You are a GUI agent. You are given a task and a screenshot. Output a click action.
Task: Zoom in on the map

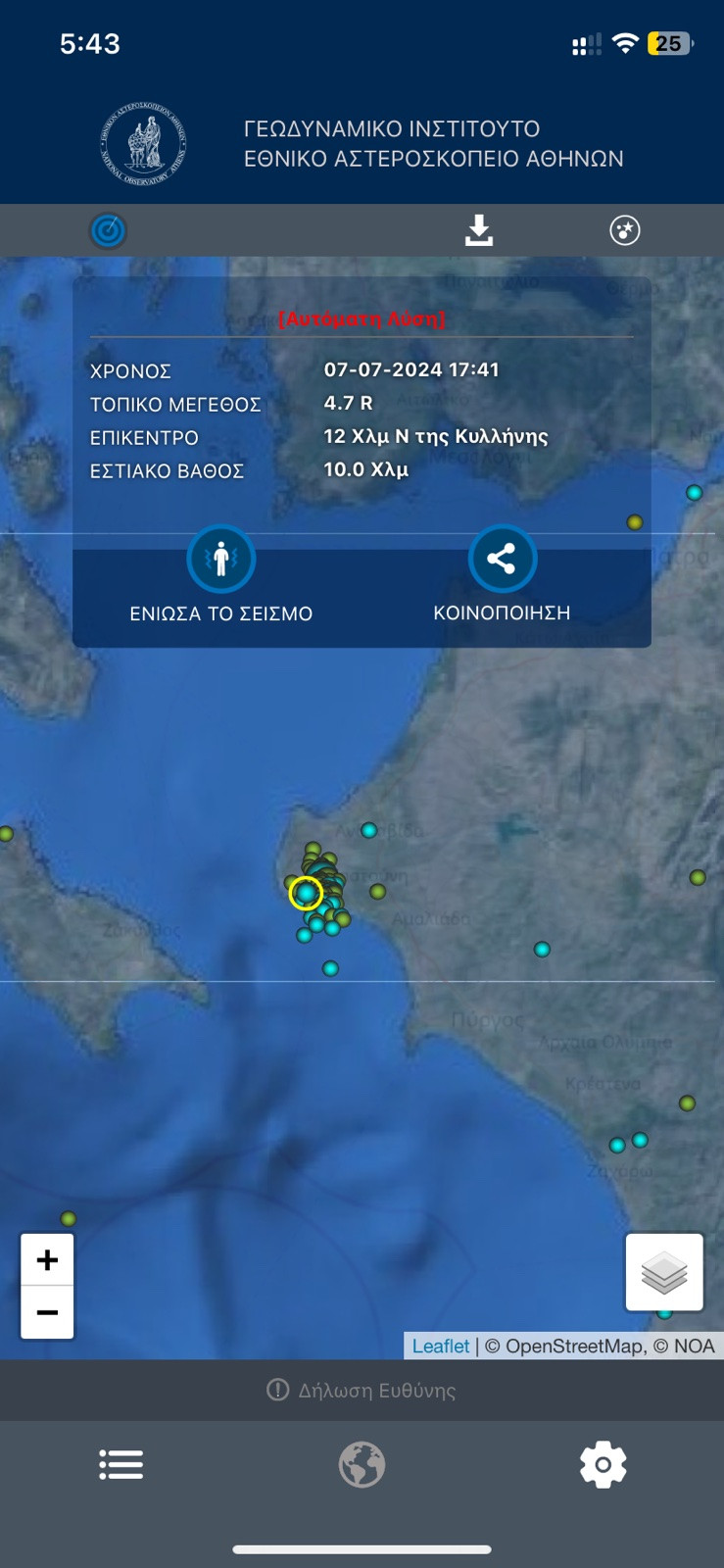coord(47,1259)
